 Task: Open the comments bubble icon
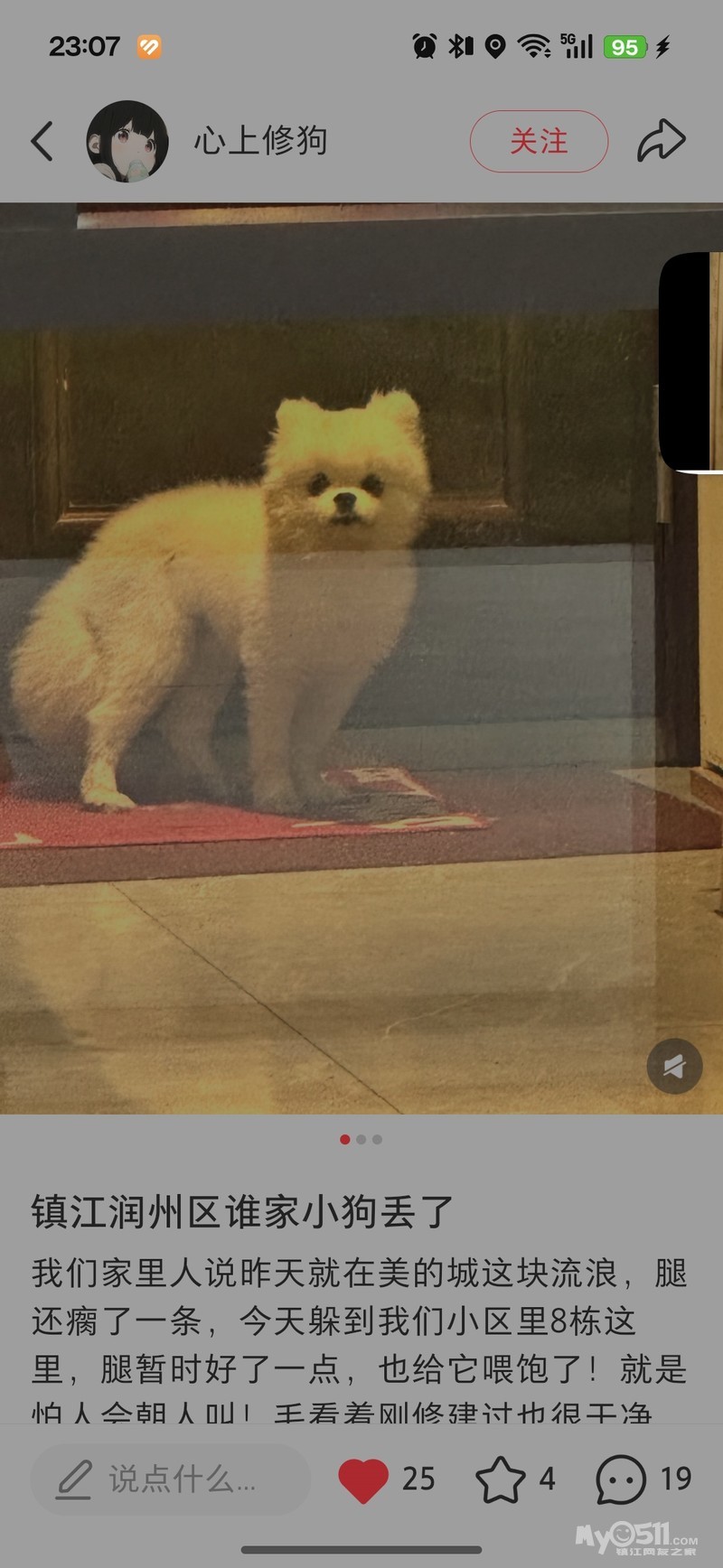point(621,1479)
